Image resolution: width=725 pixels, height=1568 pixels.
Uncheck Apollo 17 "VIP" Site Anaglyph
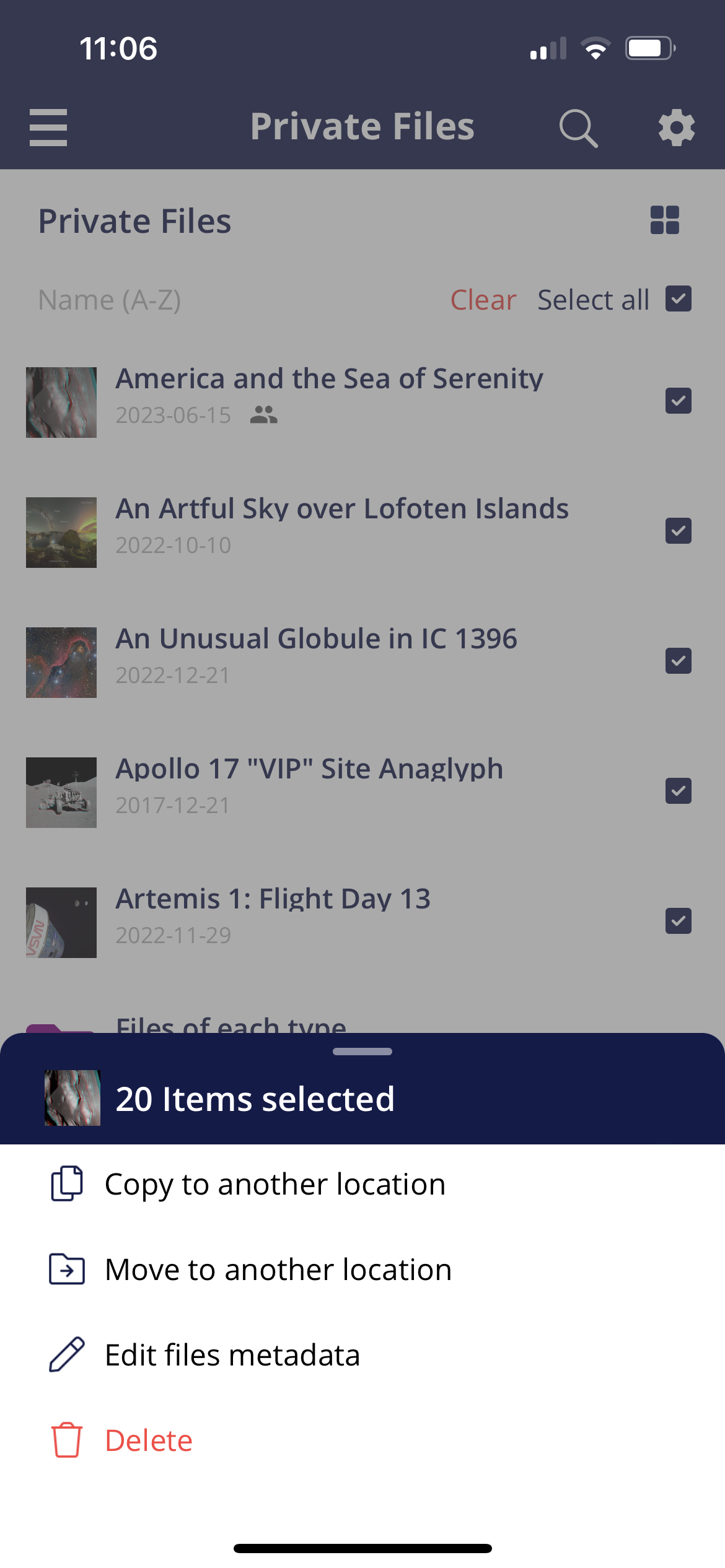click(x=678, y=791)
